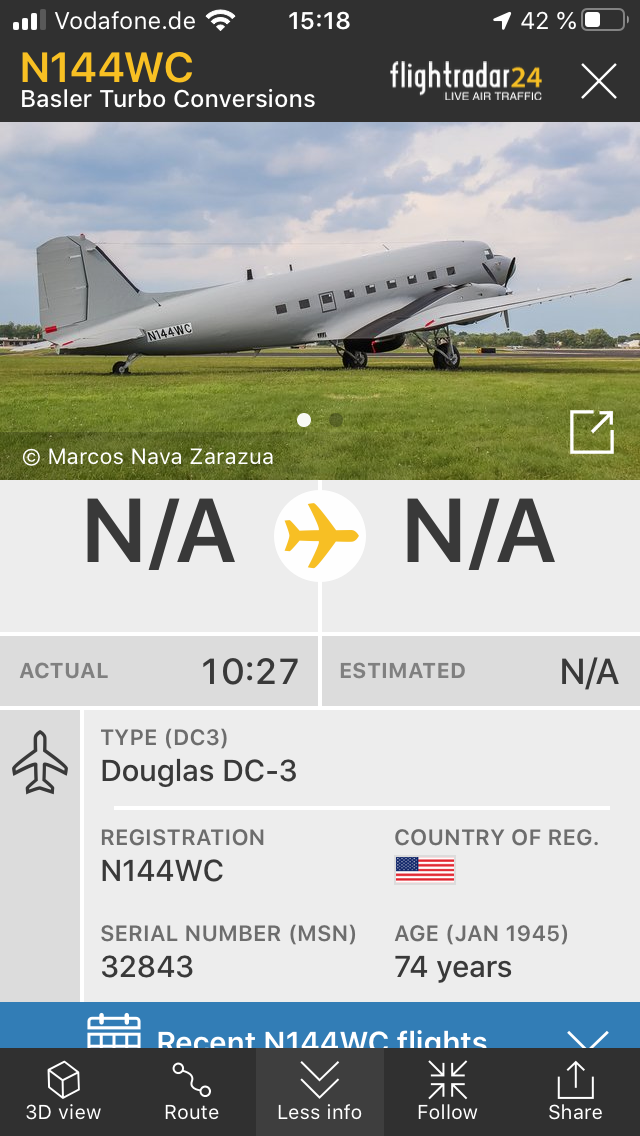The height and width of the screenshot is (1136, 640).
Task: Open the 3D view
Action: coord(64,1092)
